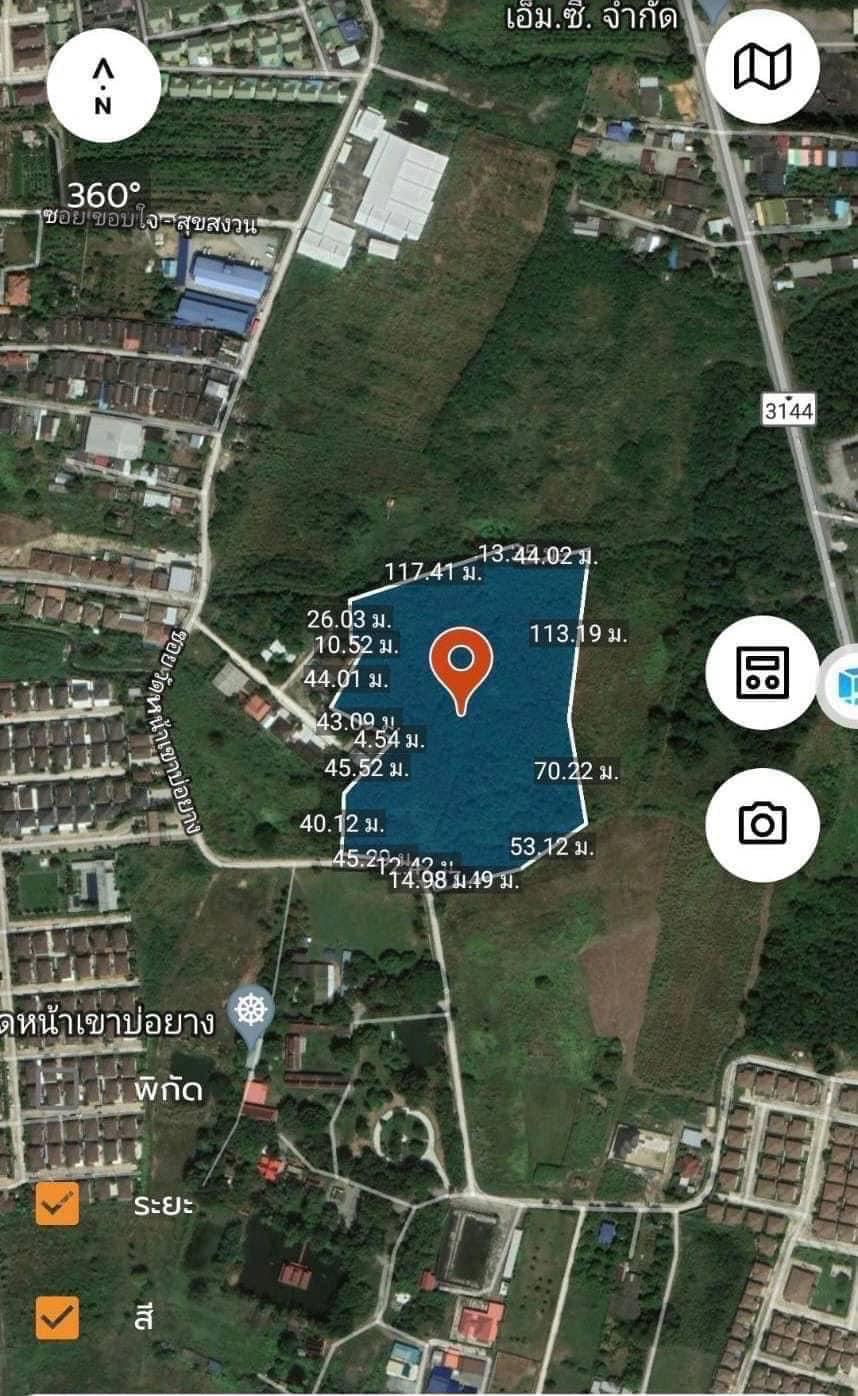Open the map layers button
The image size is (858, 1396).
click(762, 67)
